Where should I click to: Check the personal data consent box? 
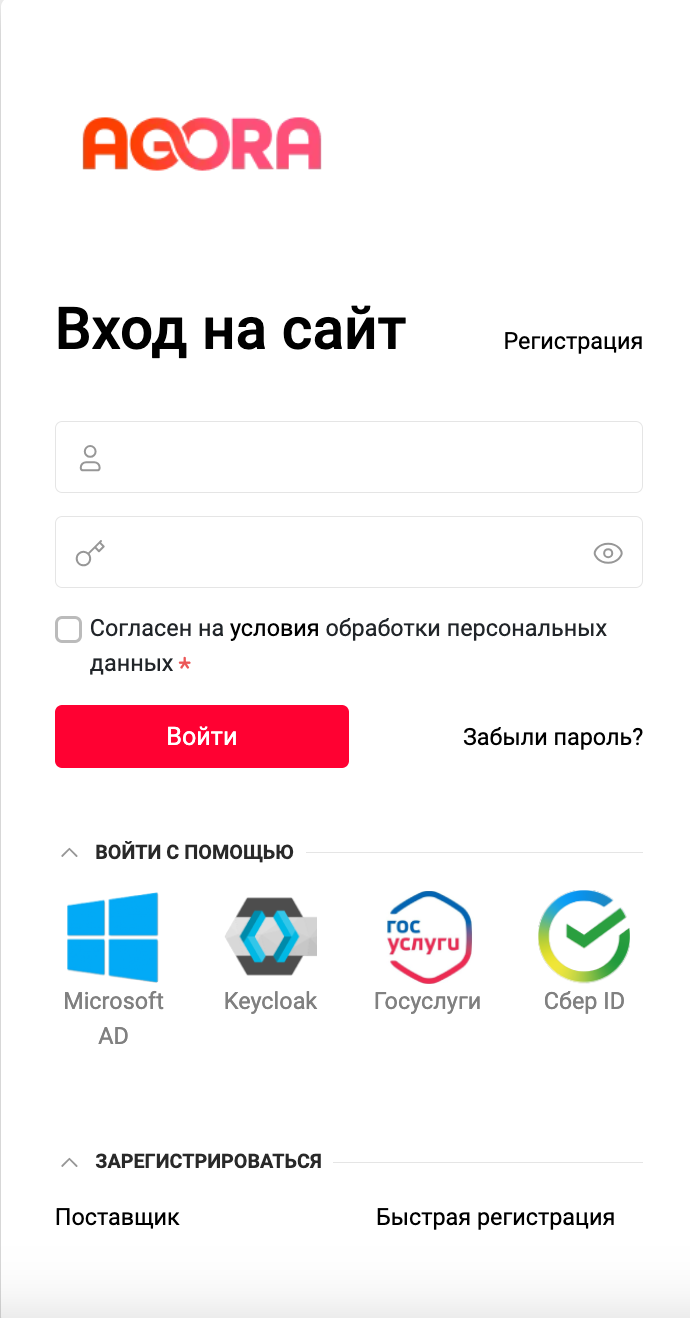(68, 629)
